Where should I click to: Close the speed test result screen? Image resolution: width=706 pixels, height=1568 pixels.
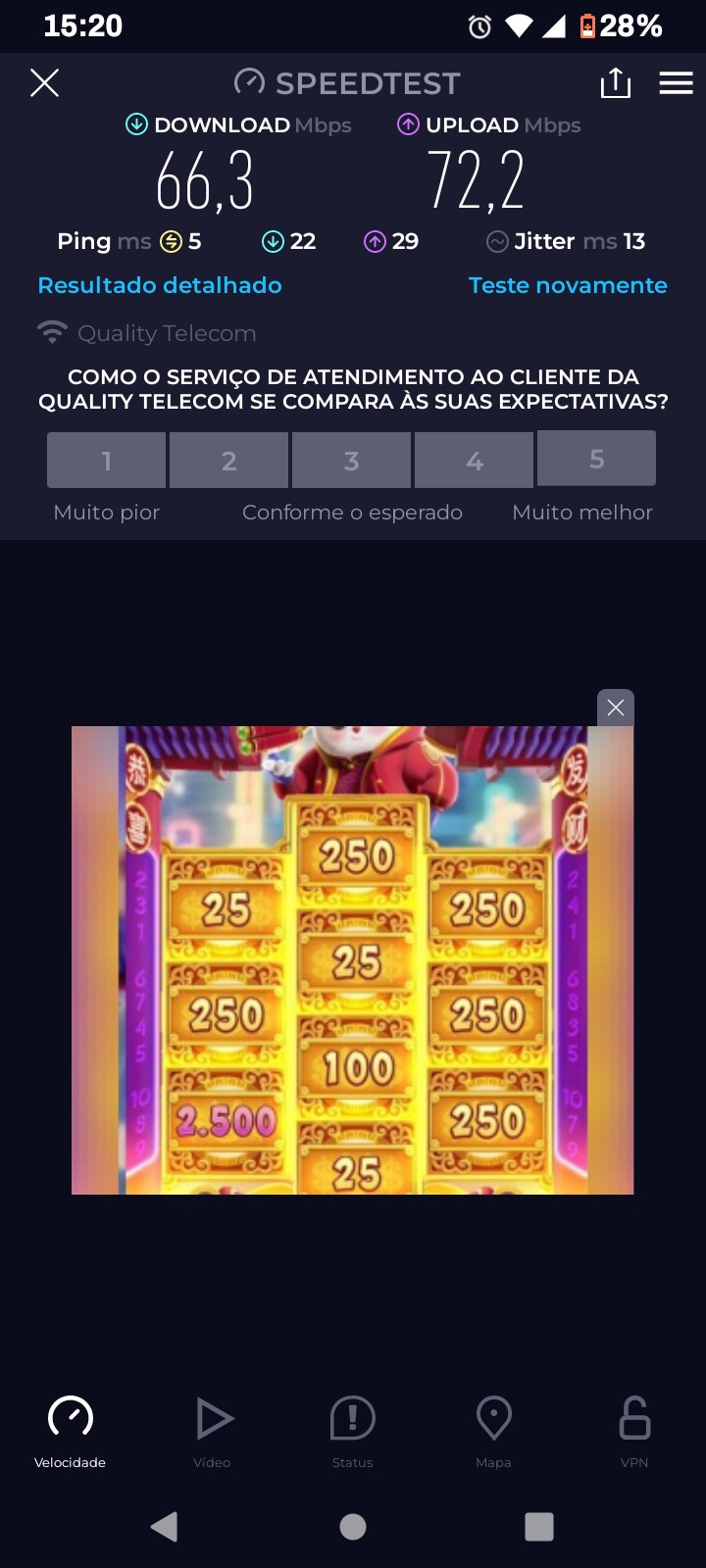(x=44, y=83)
